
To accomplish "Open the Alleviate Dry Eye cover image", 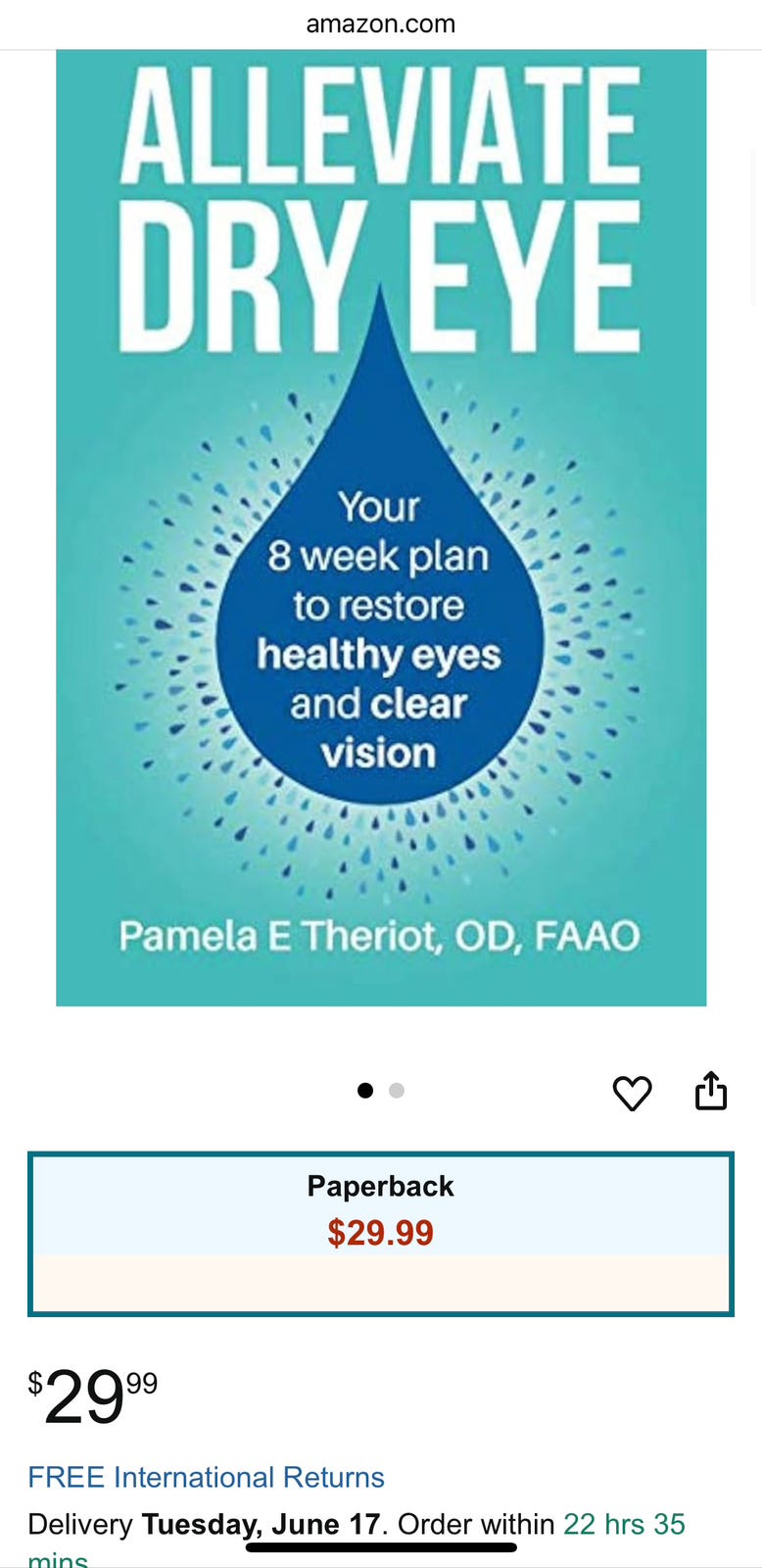I will point(381,527).
